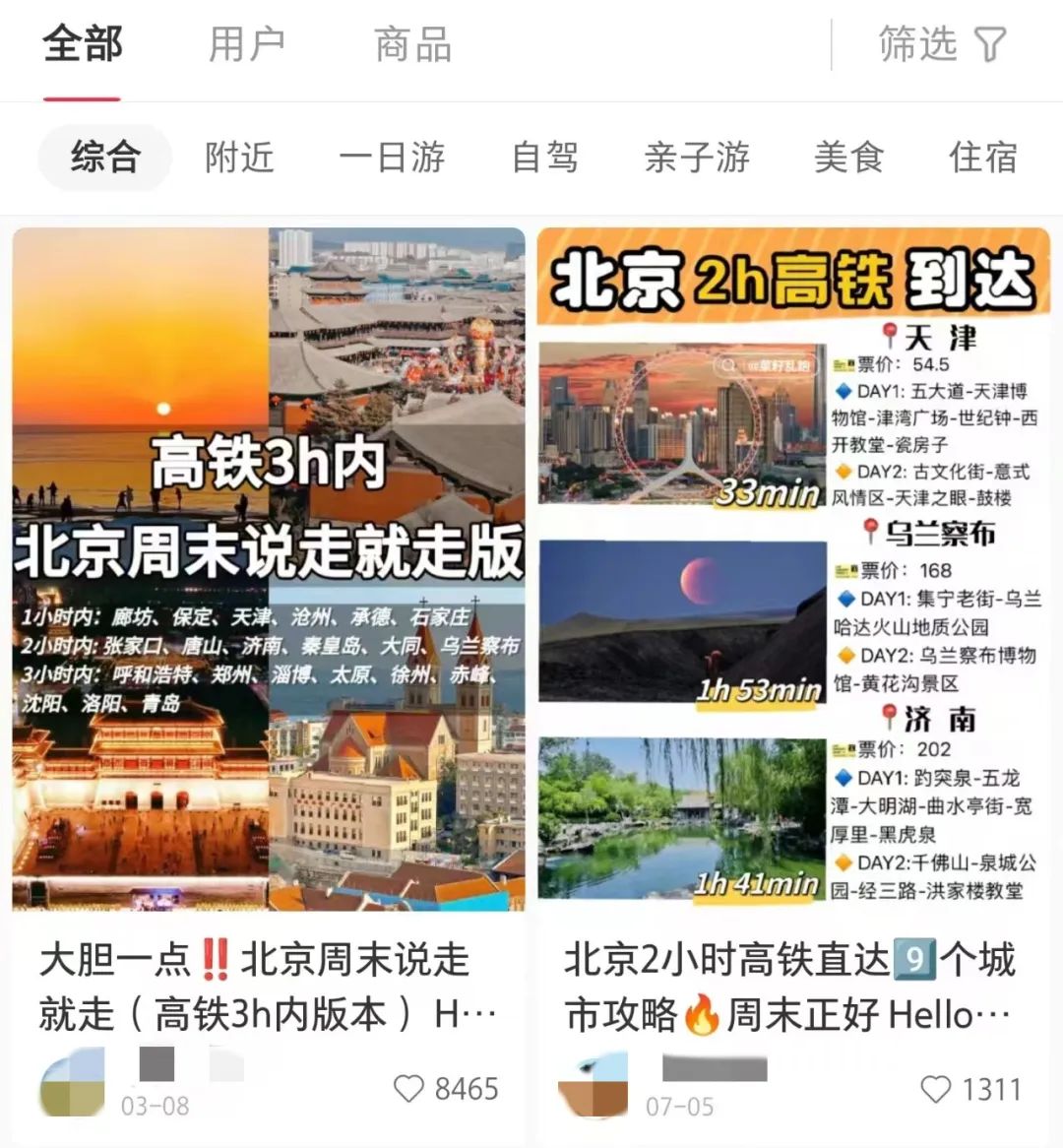Switch to the 商品 tab
This screenshot has height=1148, width=1063.
(x=412, y=45)
